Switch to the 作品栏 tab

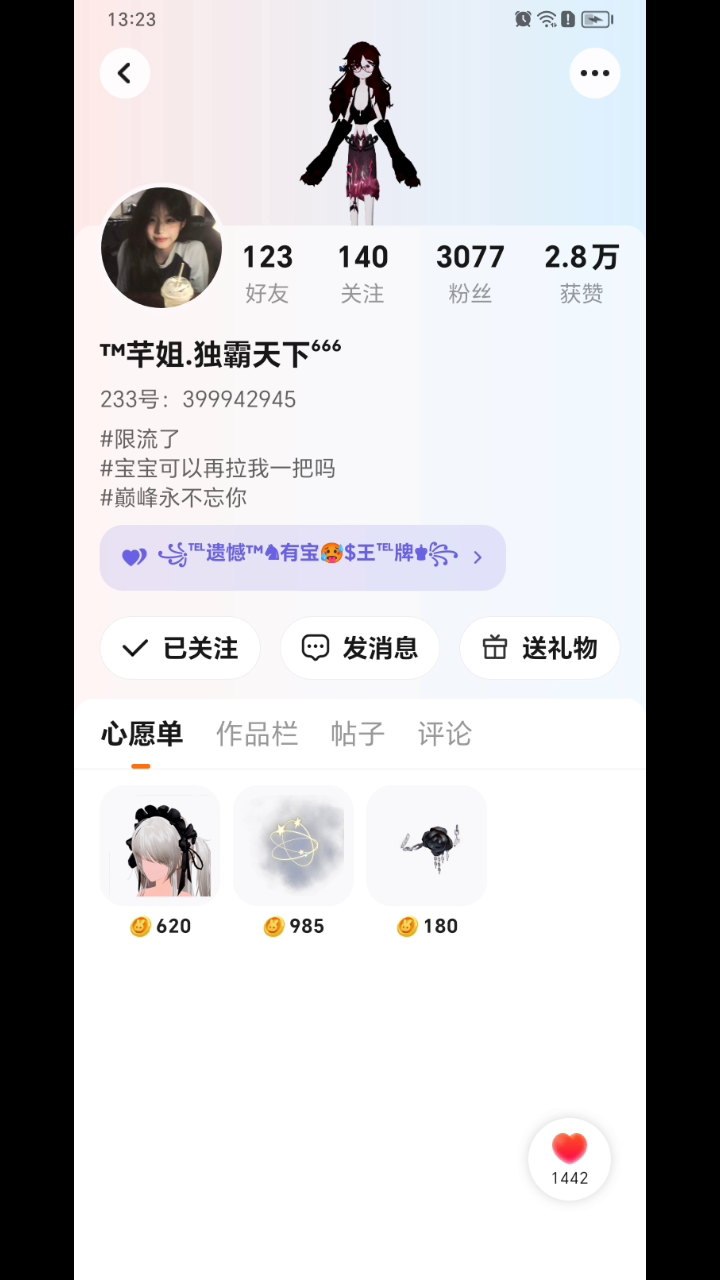pos(257,735)
